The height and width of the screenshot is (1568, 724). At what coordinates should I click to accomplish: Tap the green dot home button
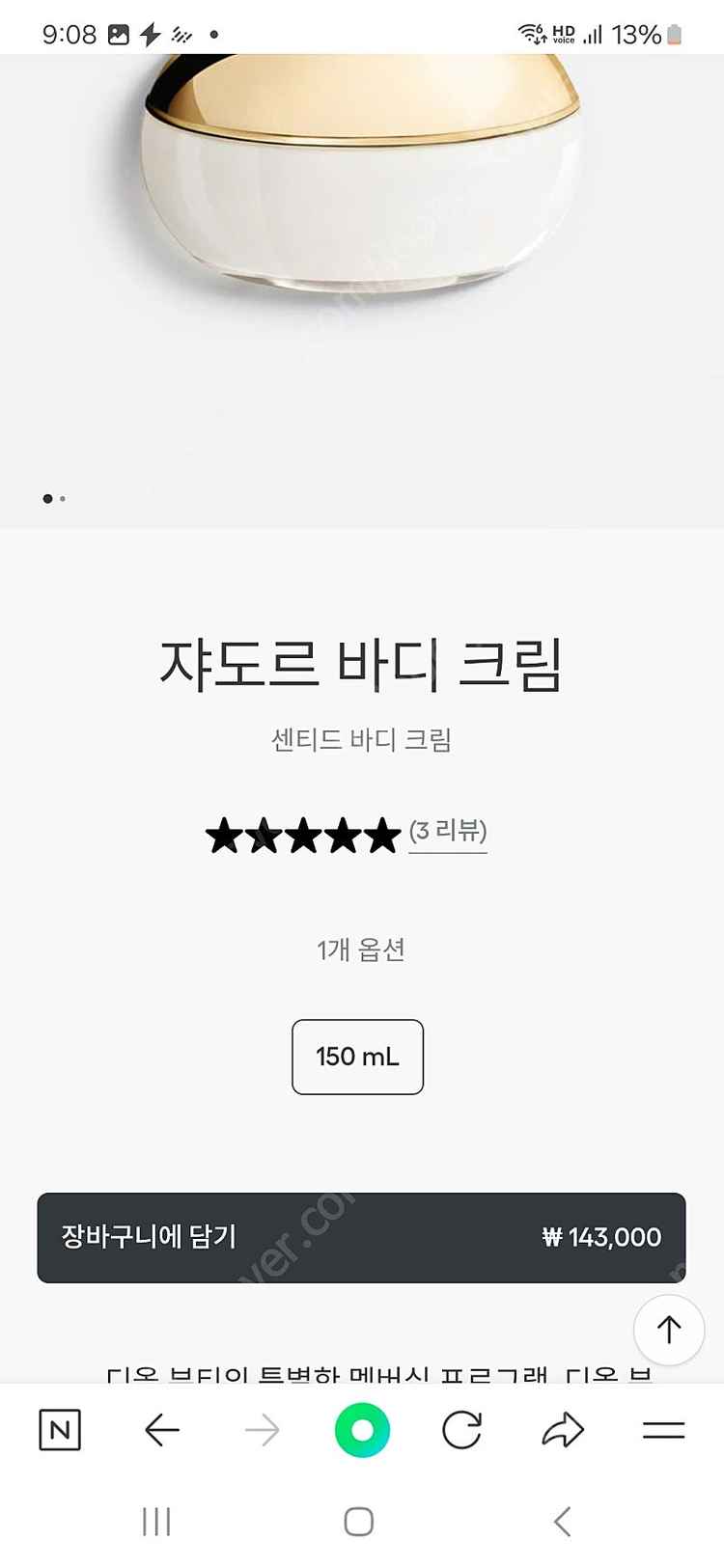click(361, 1431)
